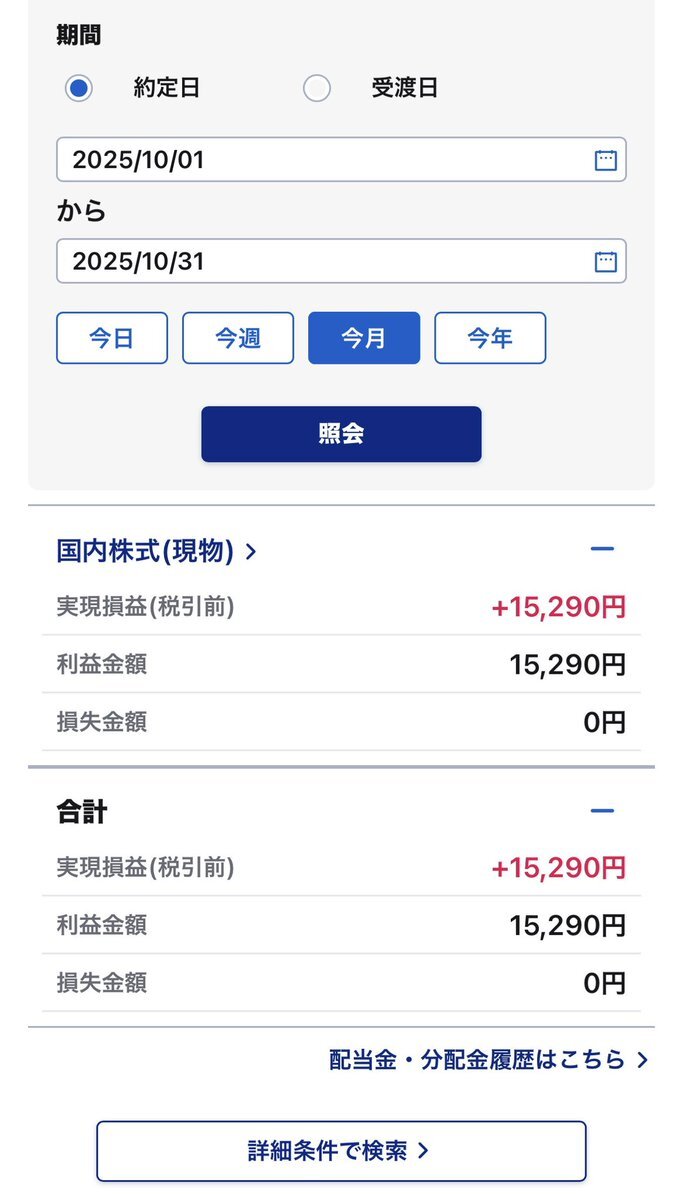The width and height of the screenshot is (683, 1200).
Task: Set the period to 今年
Action: pyautogui.click(x=490, y=338)
